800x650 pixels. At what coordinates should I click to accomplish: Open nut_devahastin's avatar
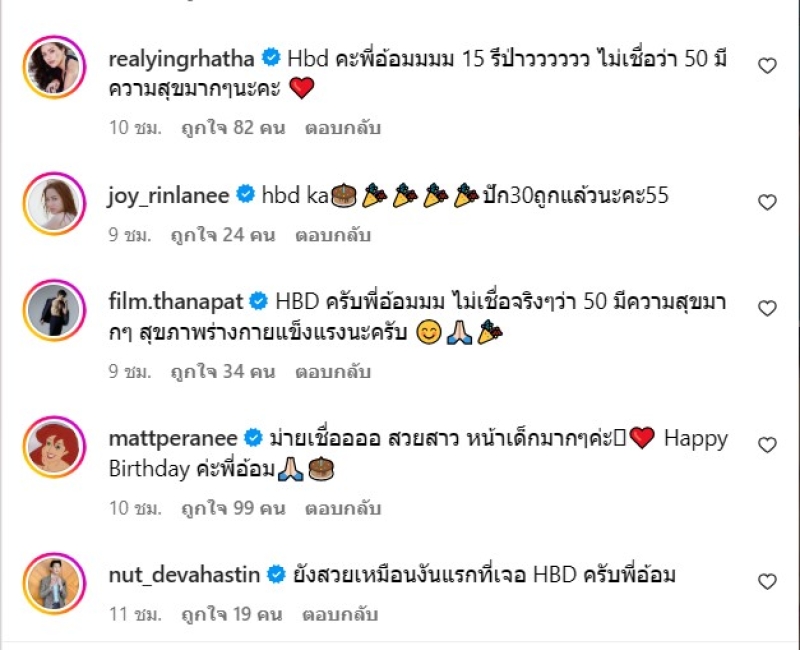54,583
